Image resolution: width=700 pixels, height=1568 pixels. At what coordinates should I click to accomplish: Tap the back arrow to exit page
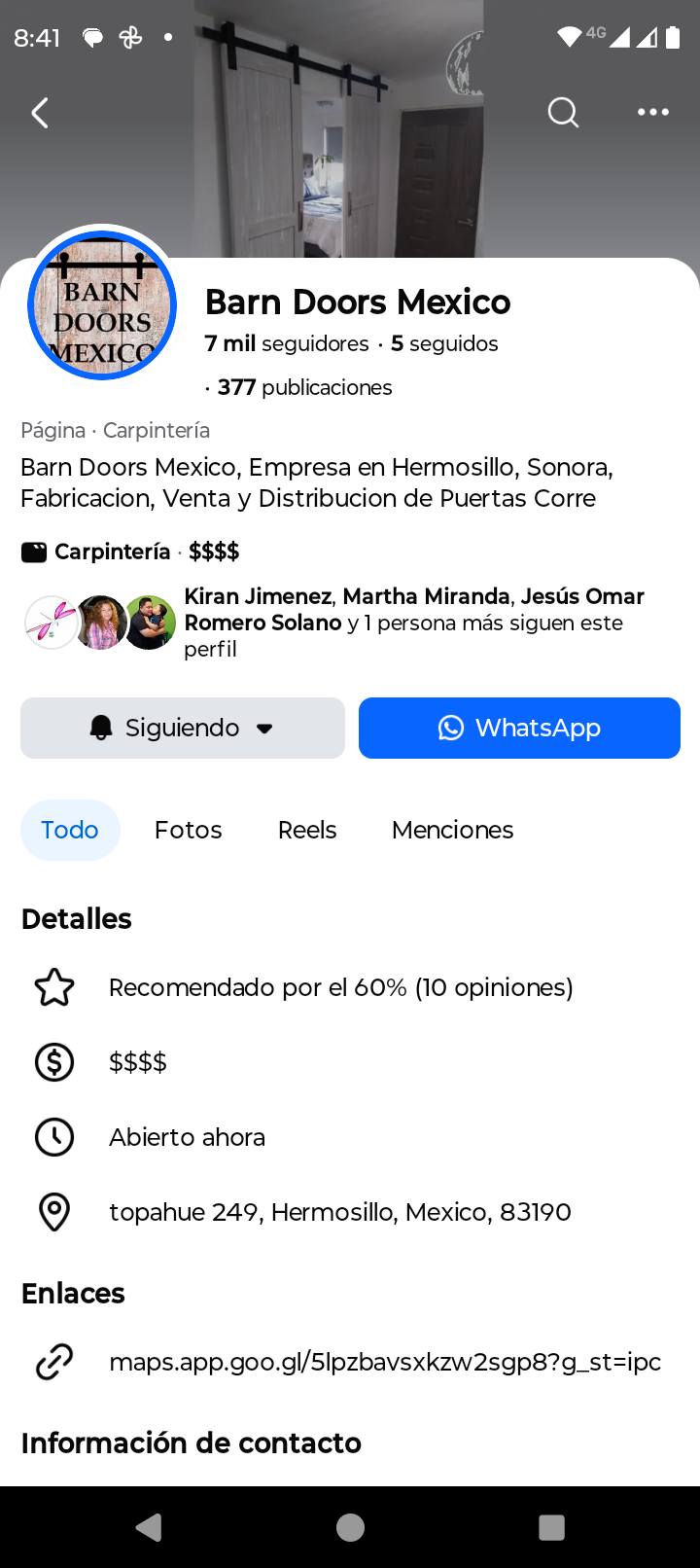40,112
